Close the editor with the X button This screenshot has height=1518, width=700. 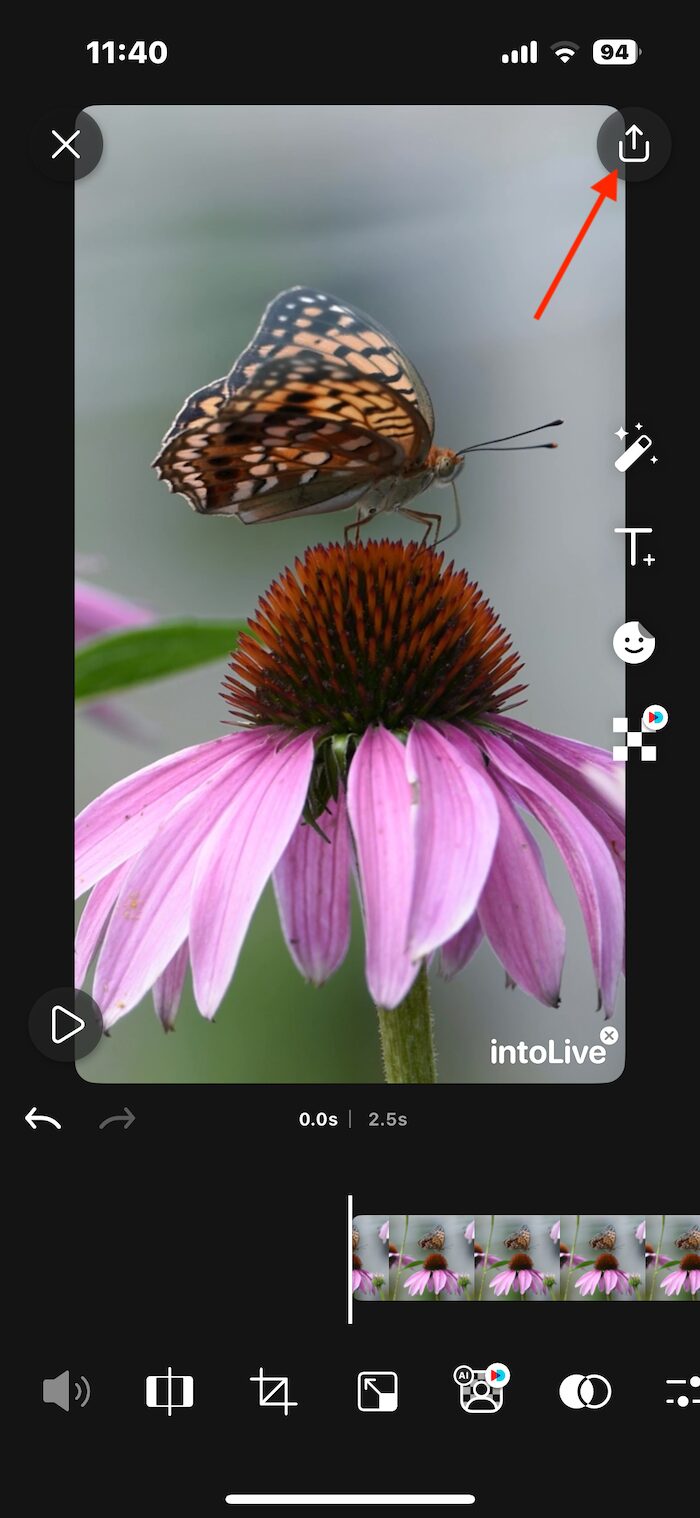(x=66, y=145)
